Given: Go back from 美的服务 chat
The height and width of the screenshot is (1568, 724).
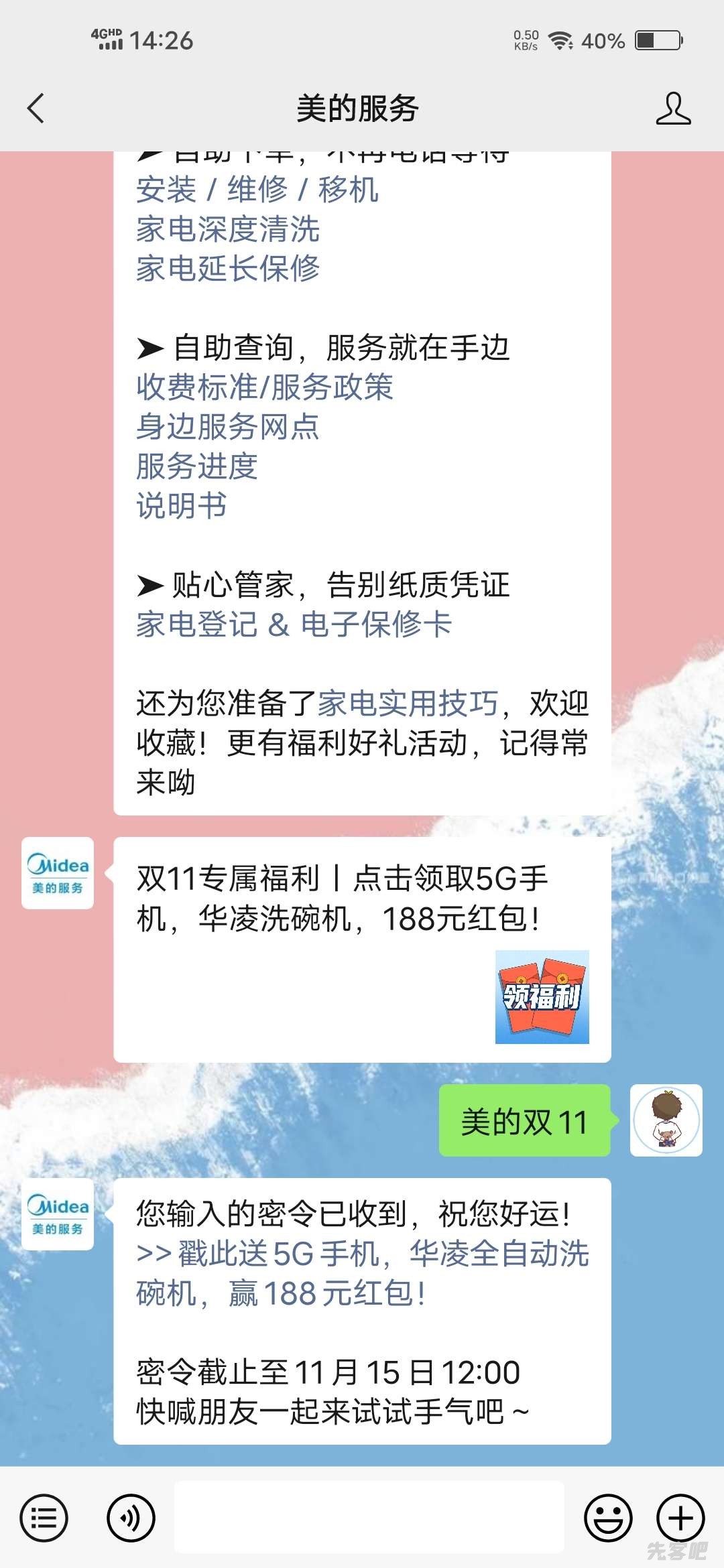Looking at the screenshot, I should (36, 109).
